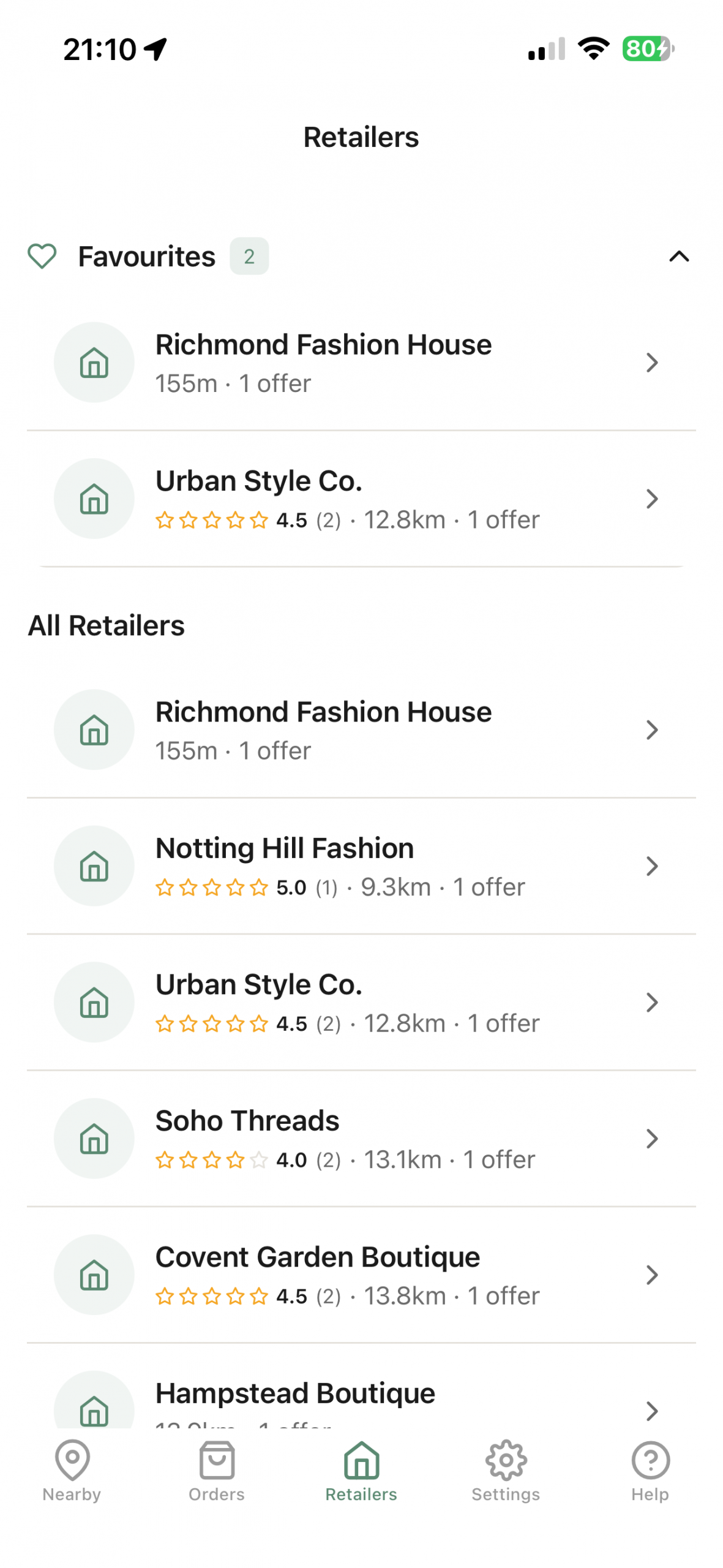Switch to the Help tab
This screenshot has width=723, height=1568.
[650, 1470]
